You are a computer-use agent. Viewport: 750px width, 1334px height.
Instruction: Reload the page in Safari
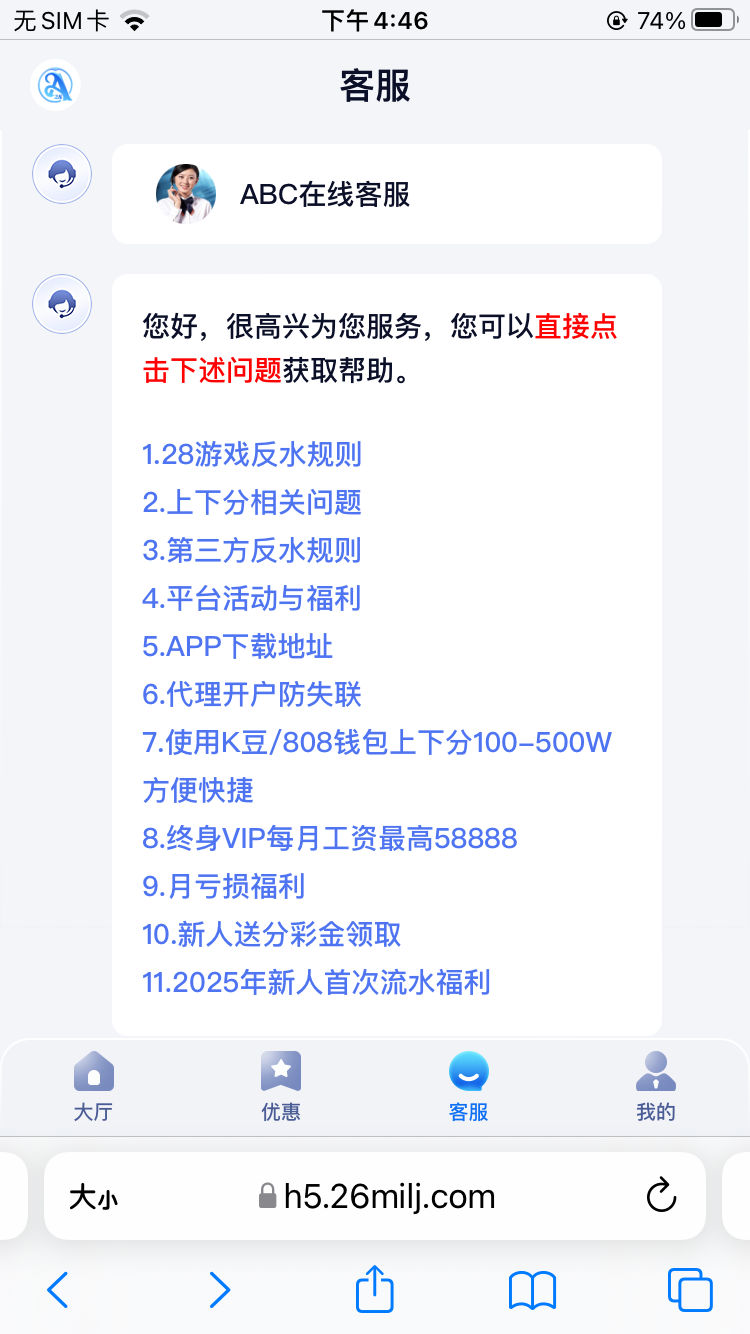pos(661,1196)
